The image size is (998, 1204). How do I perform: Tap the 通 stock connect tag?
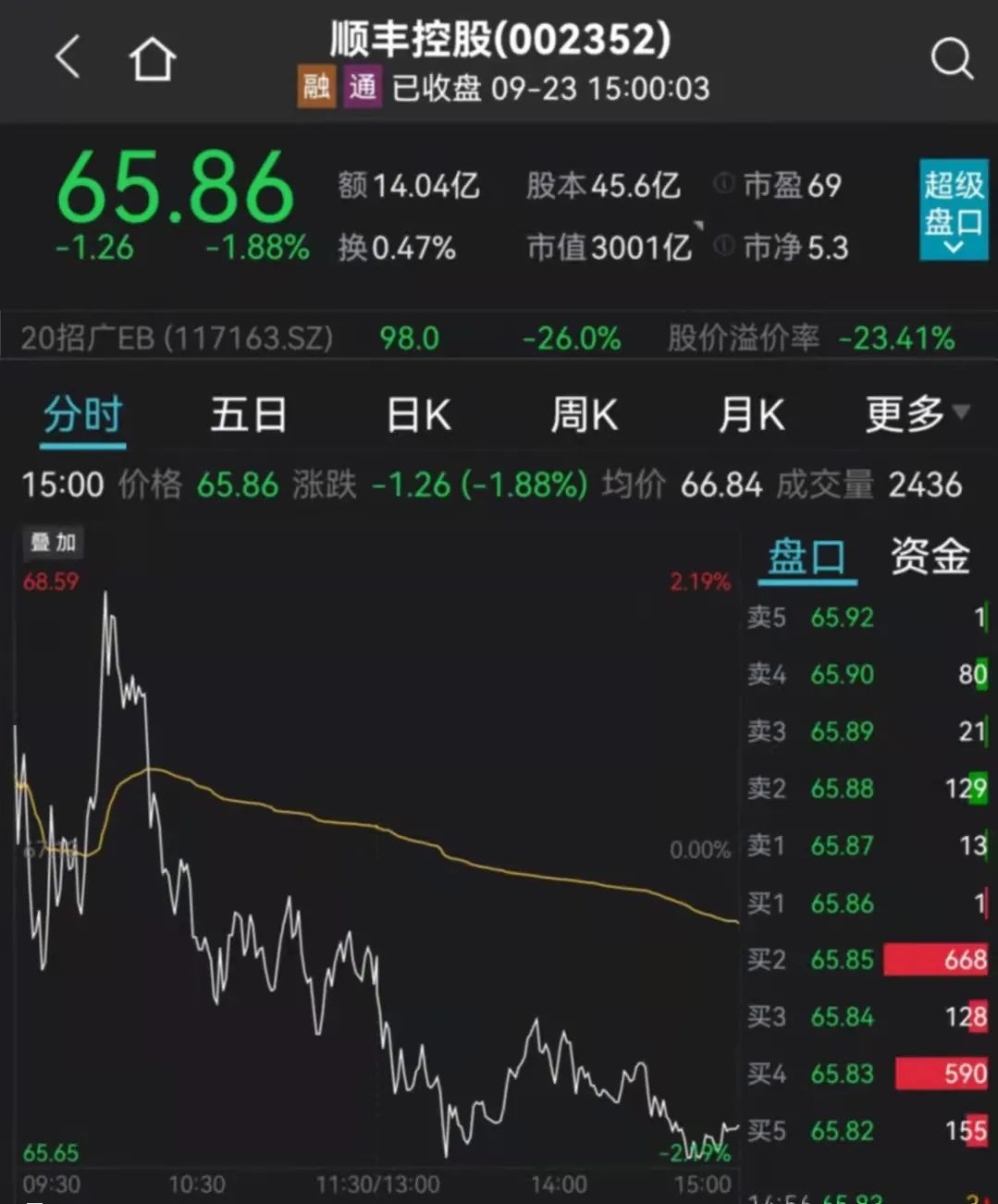point(363,87)
